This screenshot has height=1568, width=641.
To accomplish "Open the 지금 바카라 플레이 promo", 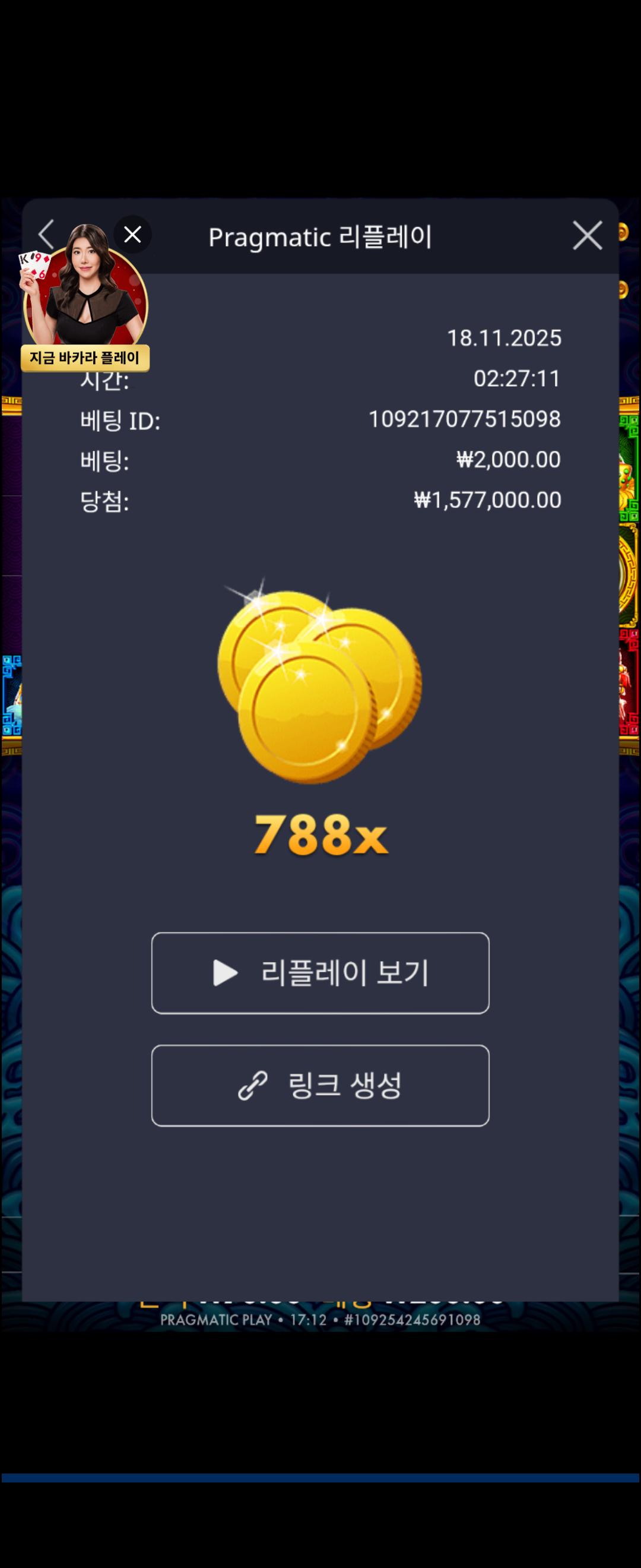I will tap(85, 358).
